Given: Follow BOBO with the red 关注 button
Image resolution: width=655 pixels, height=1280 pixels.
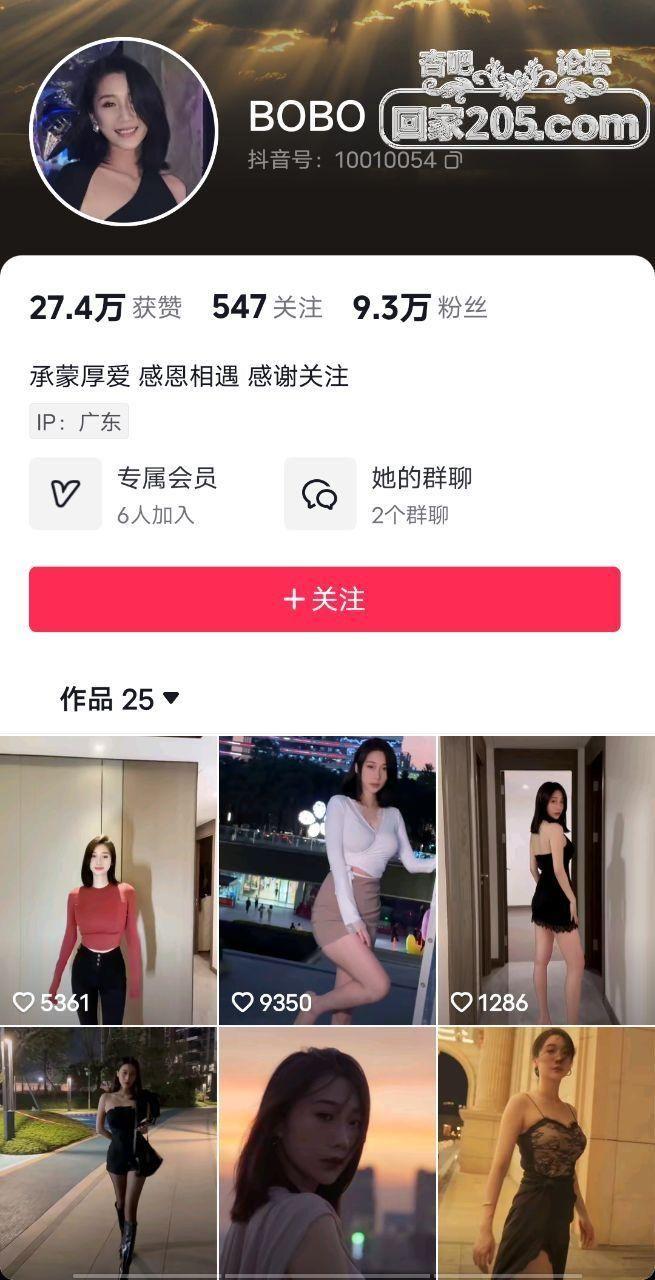Looking at the screenshot, I should coord(324,599).
